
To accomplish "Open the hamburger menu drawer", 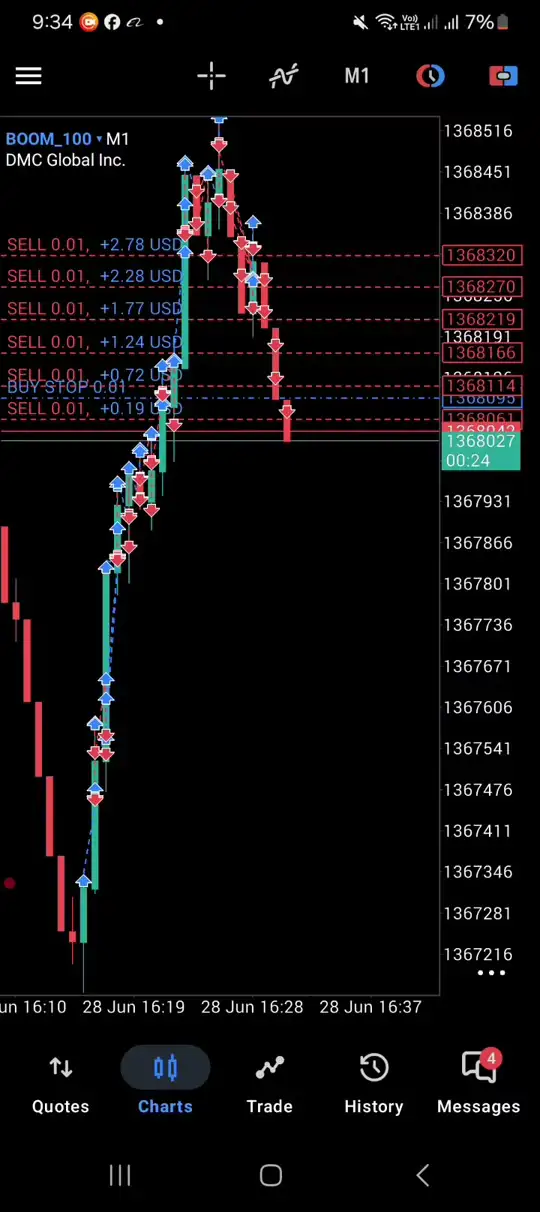I will (x=28, y=76).
